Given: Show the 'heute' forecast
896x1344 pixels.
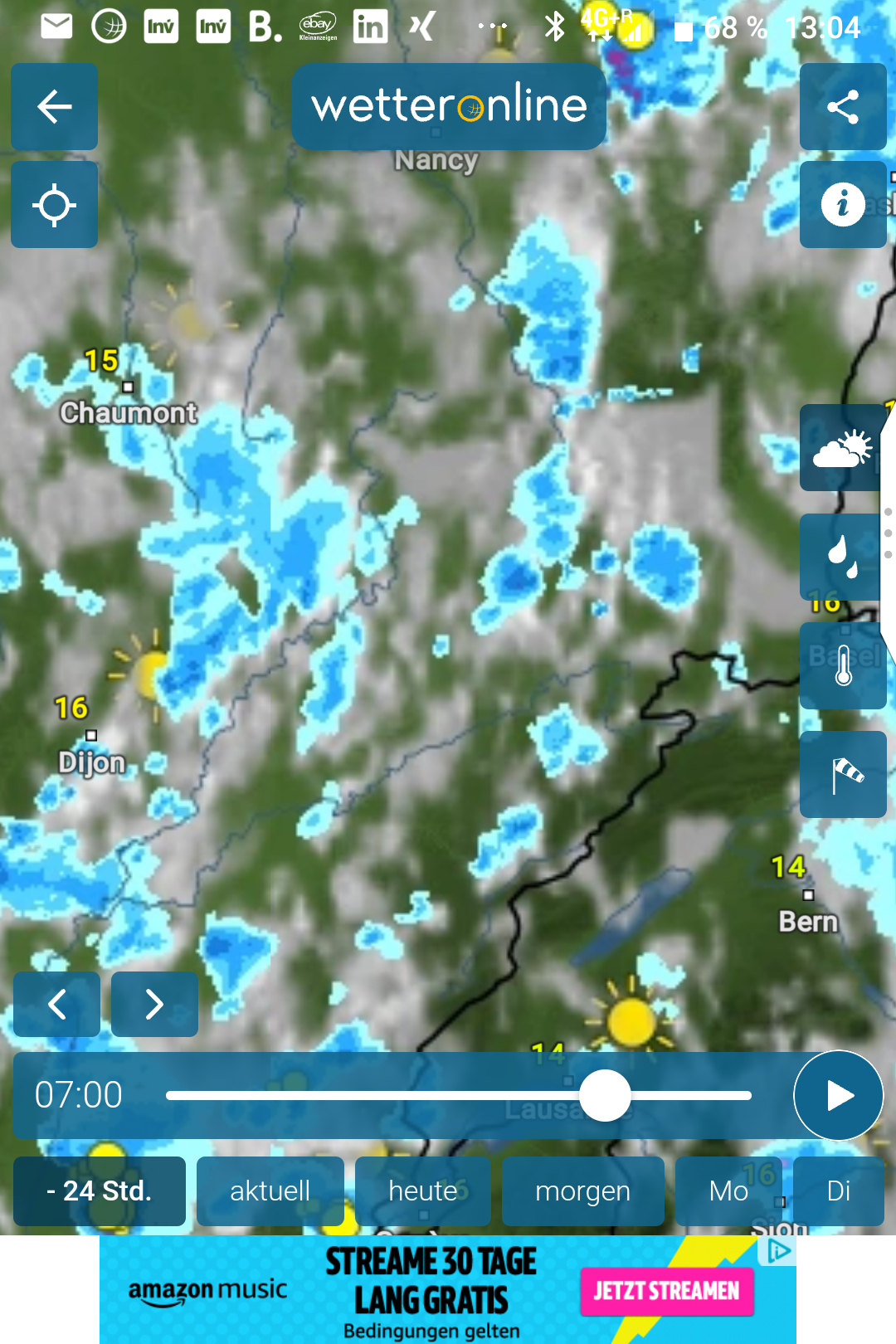Looking at the screenshot, I should point(423,1191).
